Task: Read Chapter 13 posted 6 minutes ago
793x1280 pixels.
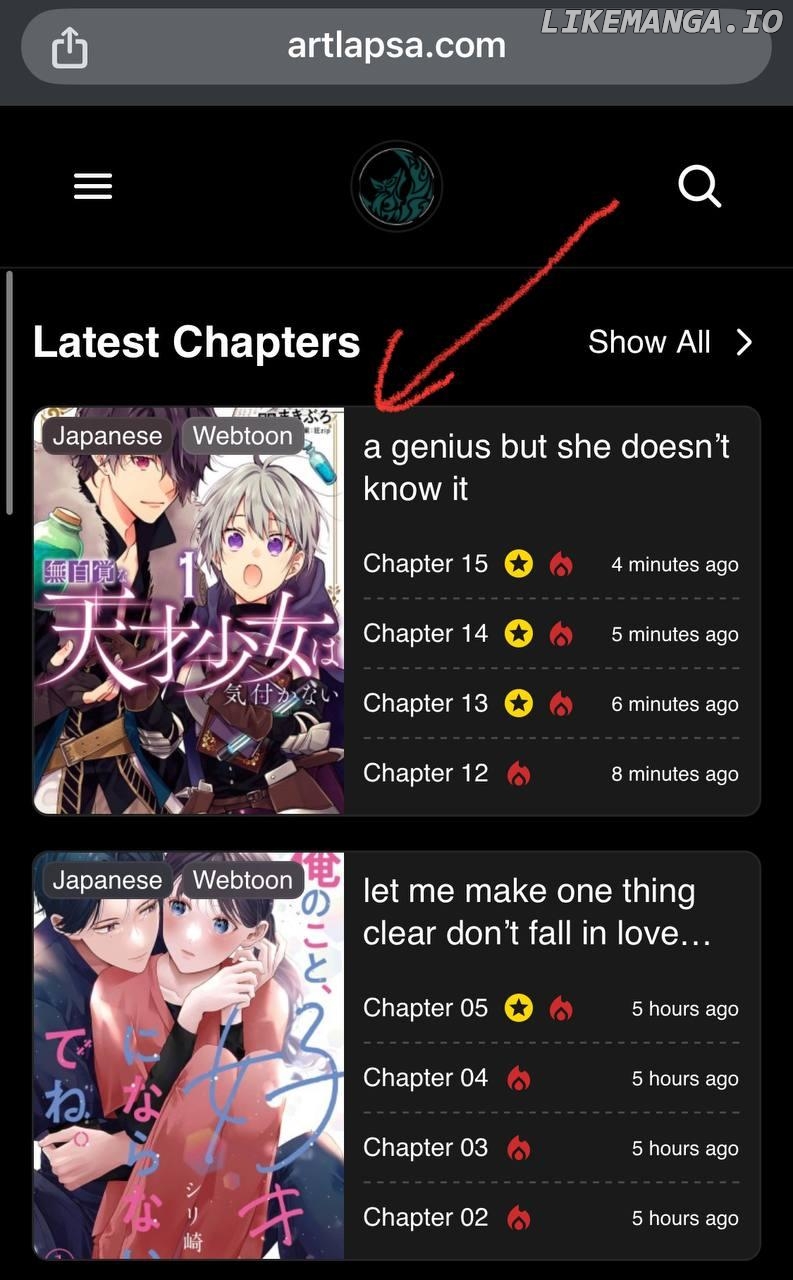Action: 425,704
